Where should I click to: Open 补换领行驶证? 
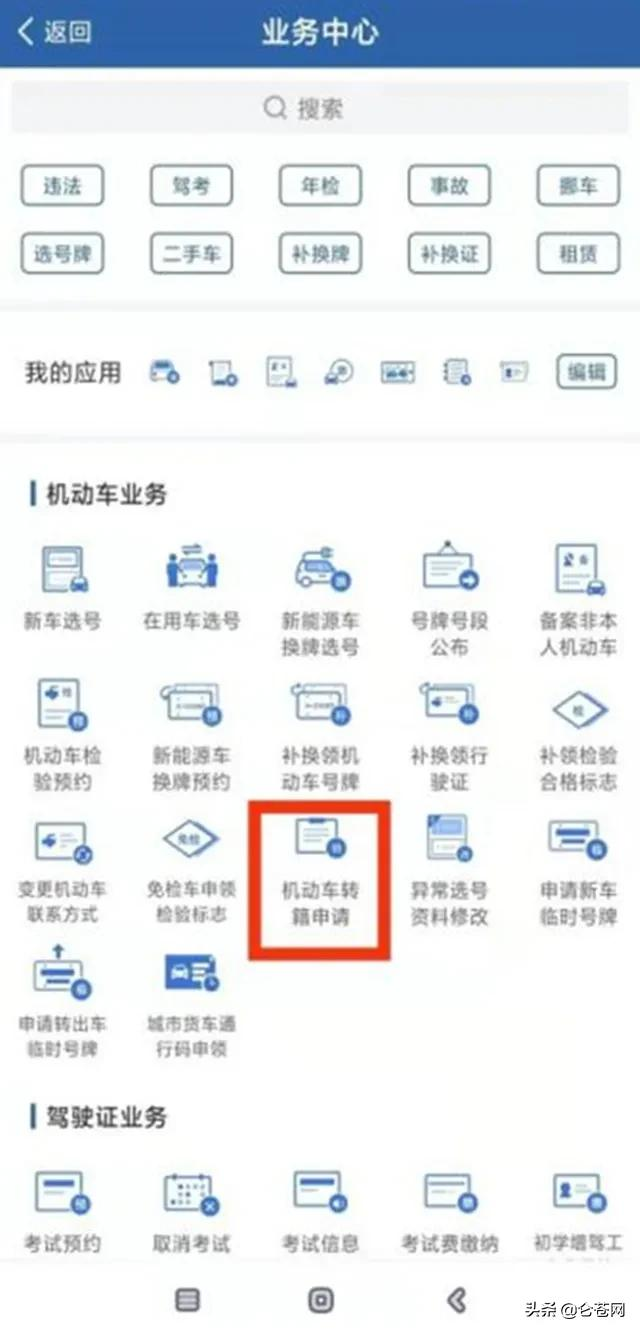click(x=449, y=735)
